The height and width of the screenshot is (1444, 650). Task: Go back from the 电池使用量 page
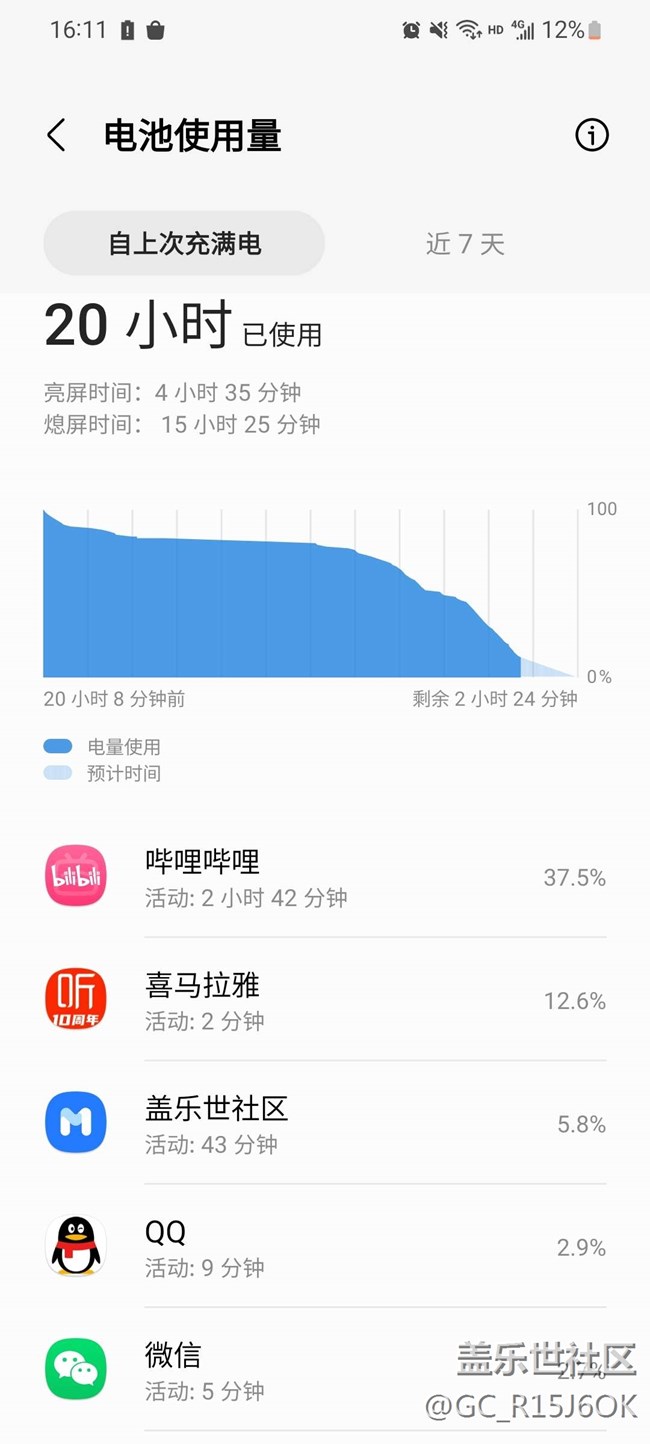click(57, 135)
